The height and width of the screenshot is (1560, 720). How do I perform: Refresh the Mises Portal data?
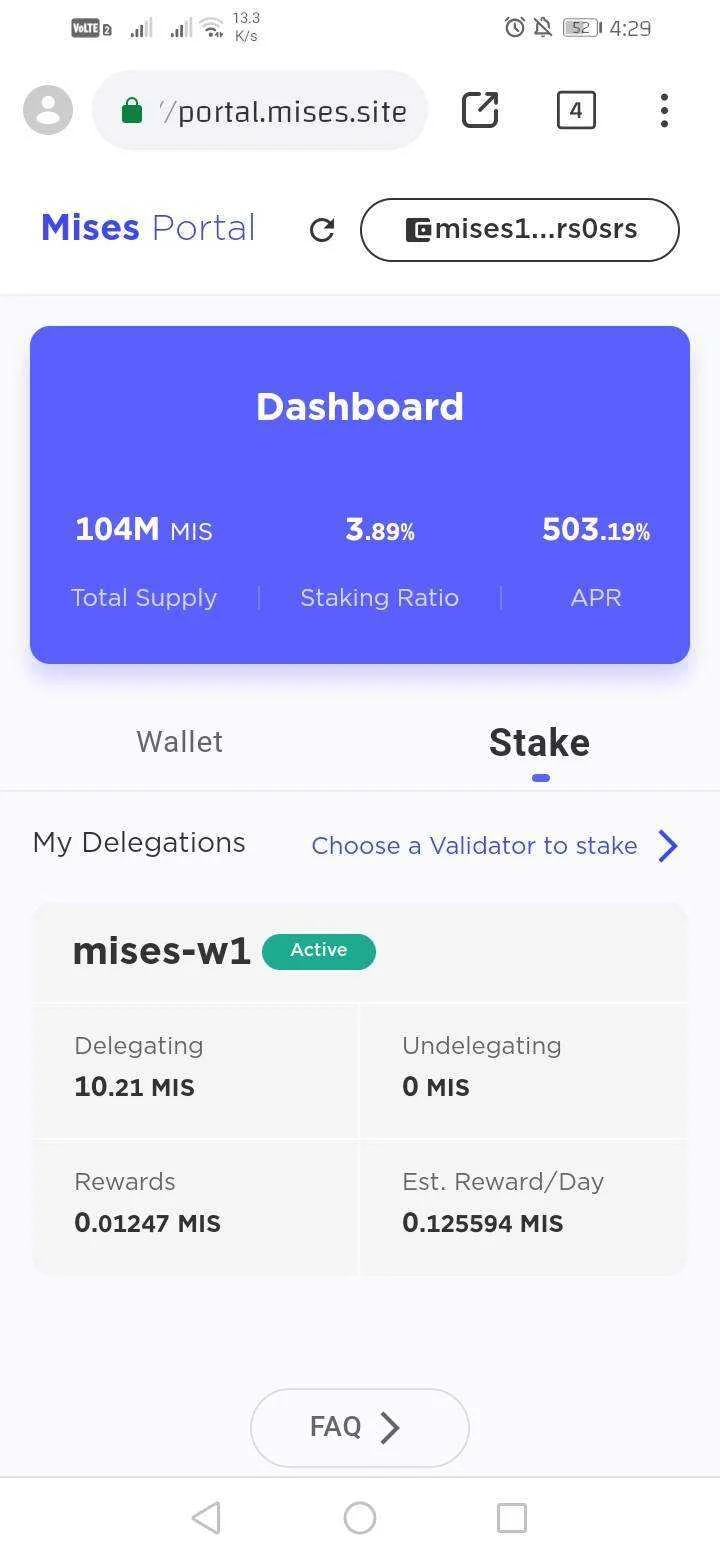click(x=322, y=230)
